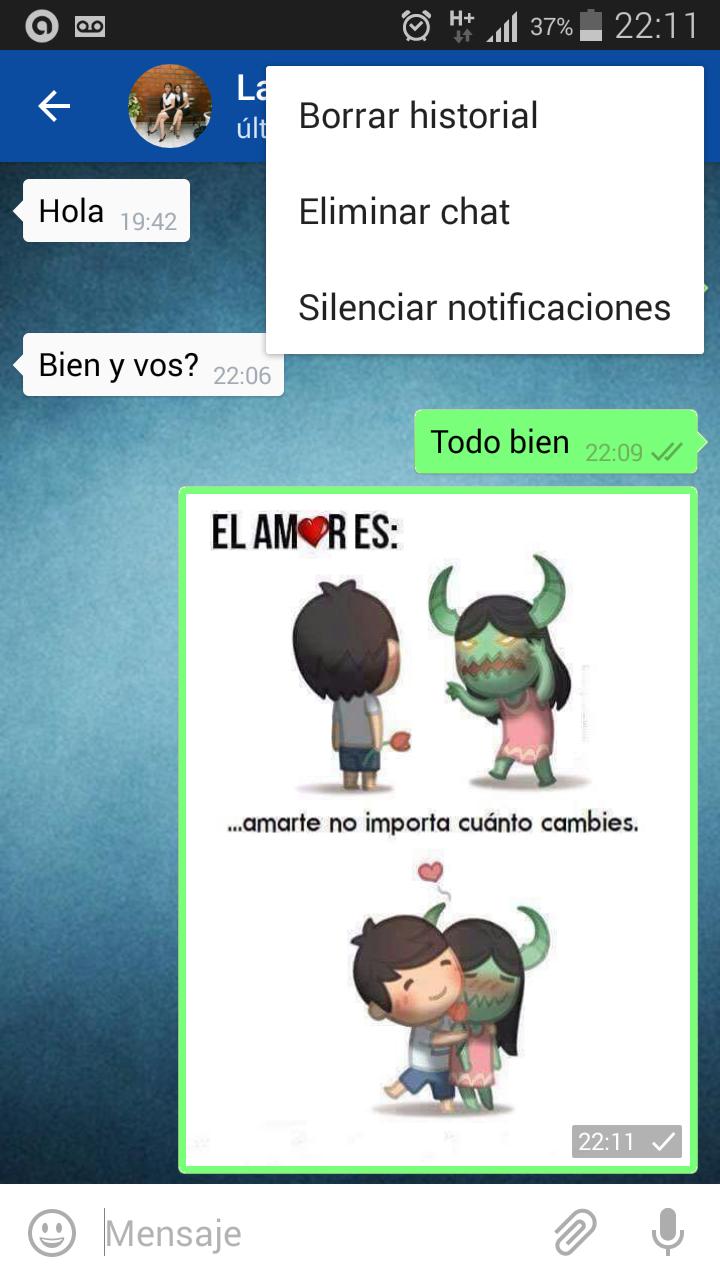The height and width of the screenshot is (1280, 720).
Task: Focus the Mensaje text field
Action: click(320, 1232)
